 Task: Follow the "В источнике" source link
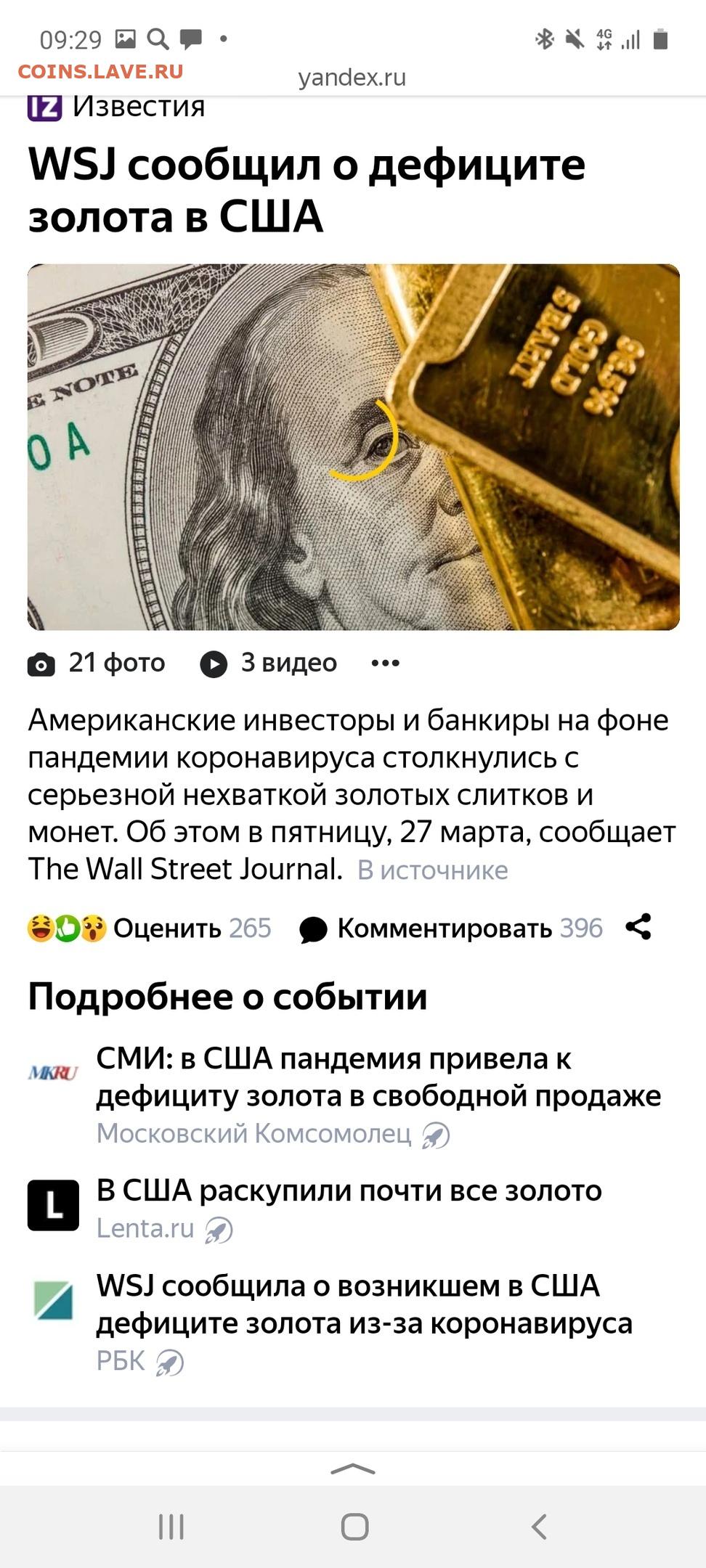[x=432, y=870]
